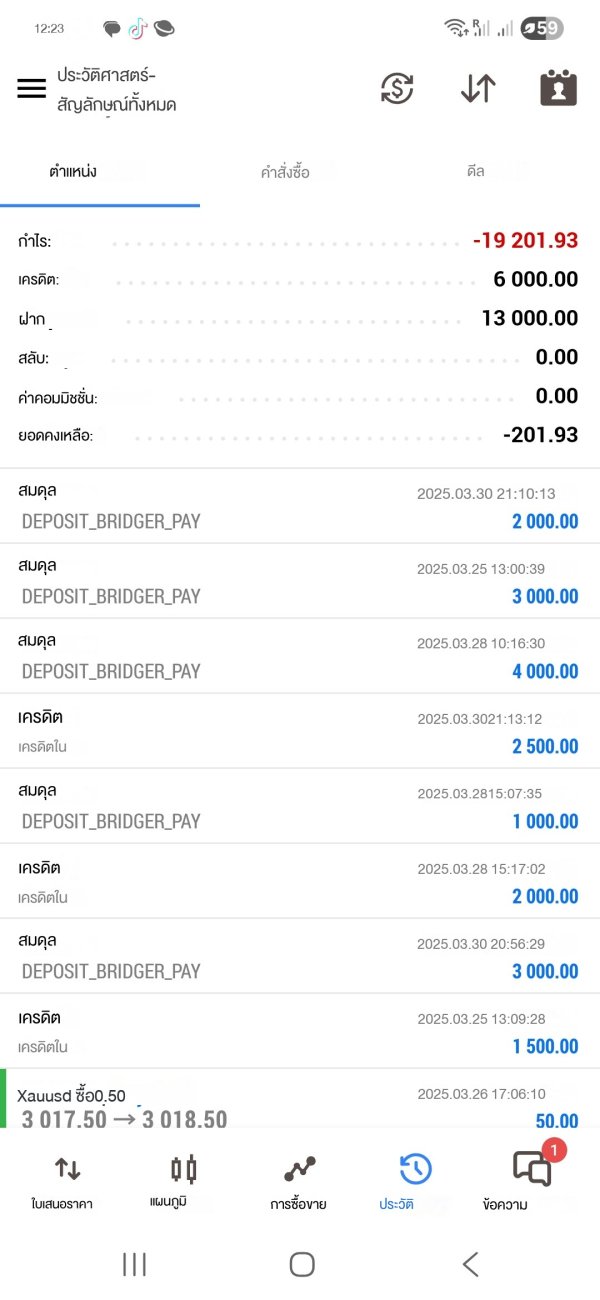This screenshot has width=600, height=1300.
Task: Tap the sort arrows icon
Action: (478, 88)
